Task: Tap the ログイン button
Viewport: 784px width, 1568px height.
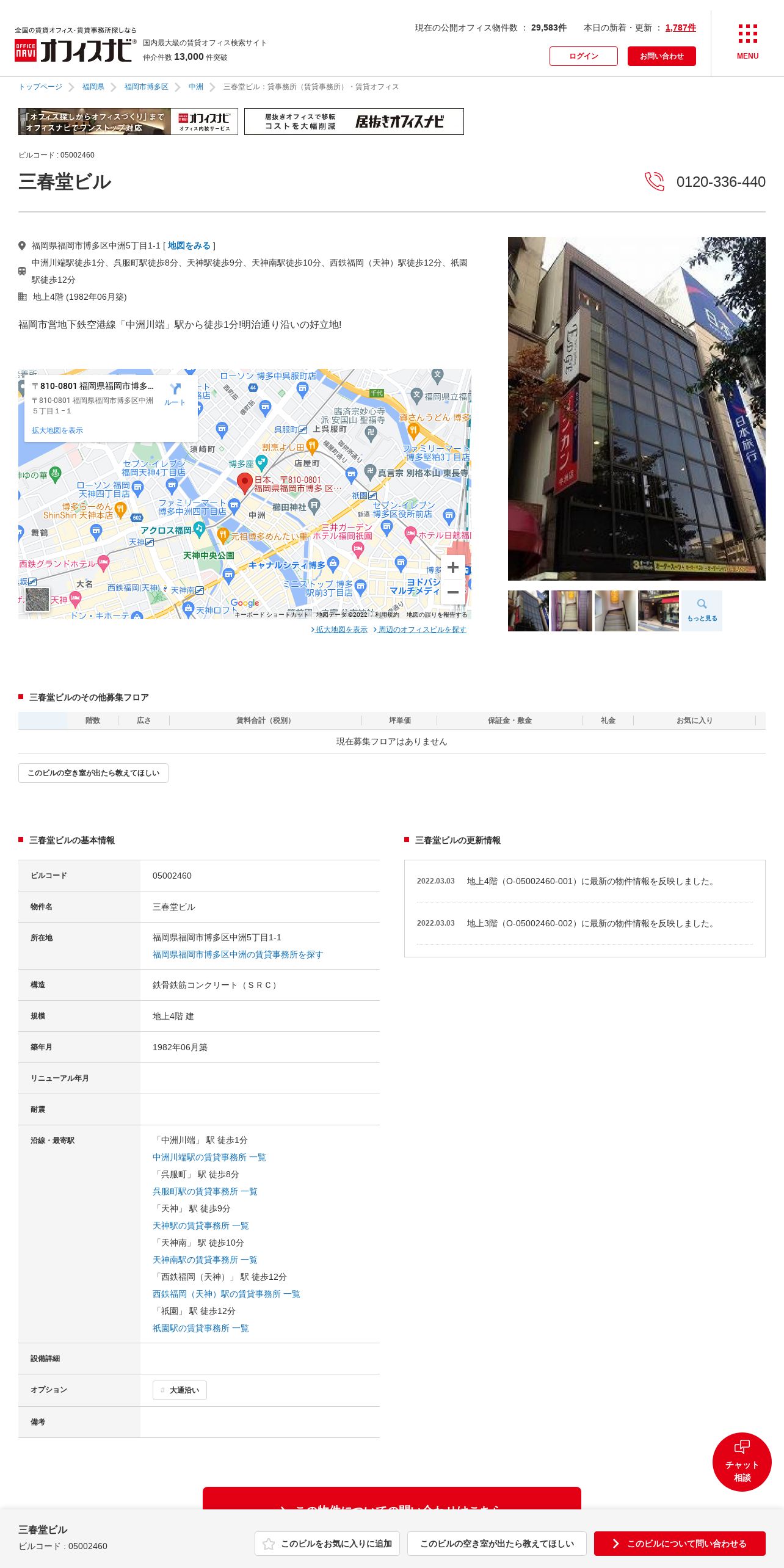Action: [583, 56]
